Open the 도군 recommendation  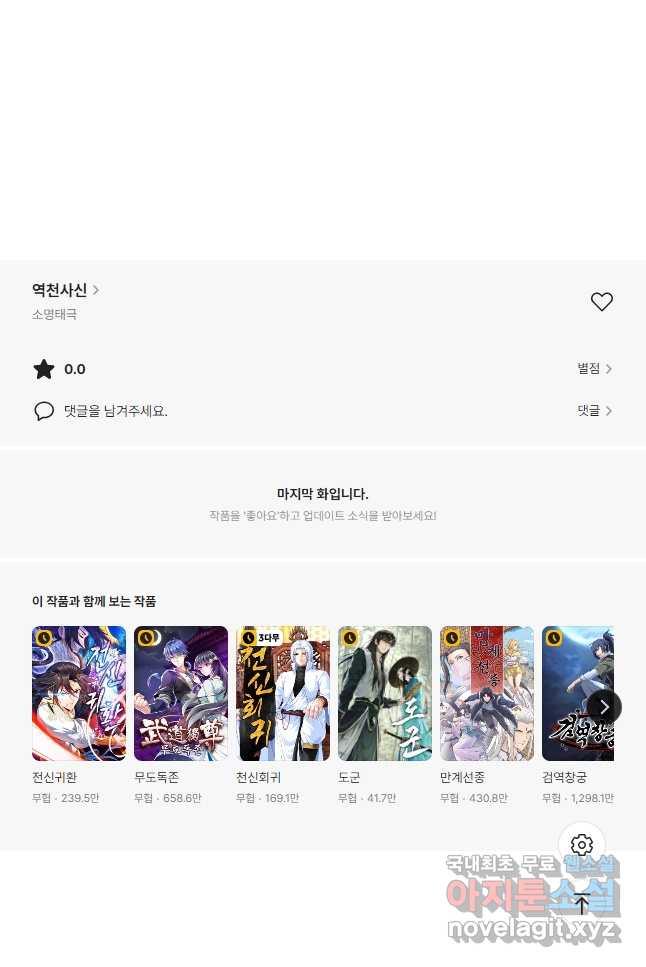385,694
